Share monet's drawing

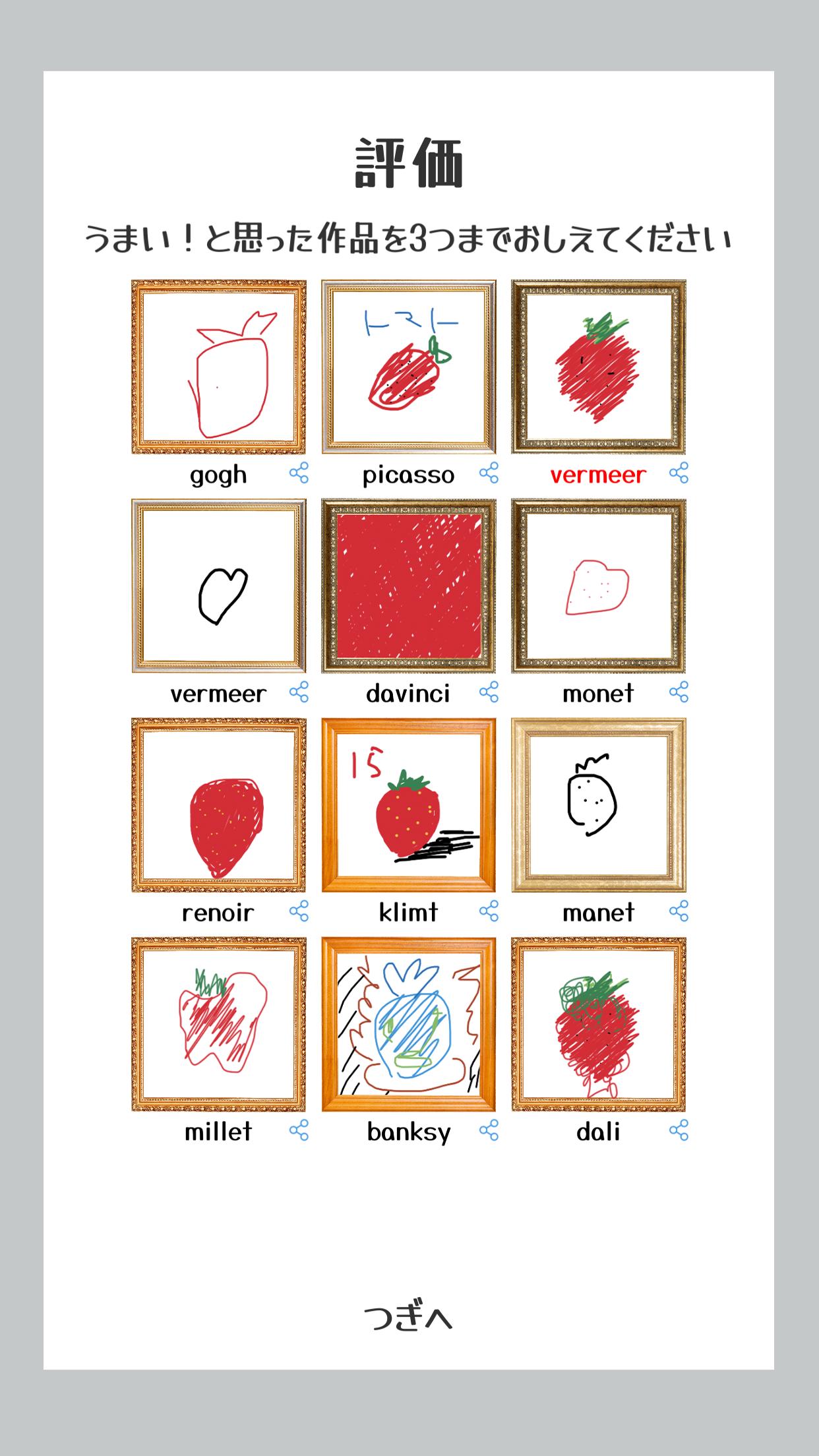(x=679, y=692)
